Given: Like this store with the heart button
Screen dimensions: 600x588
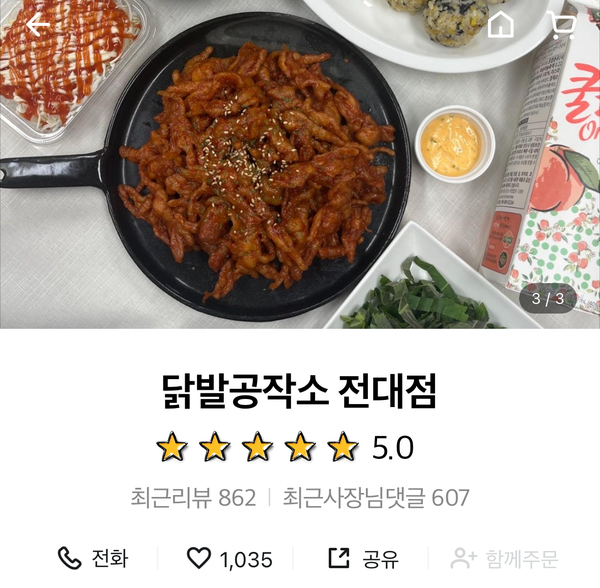Looking at the screenshot, I should pyautogui.click(x=229, y=558).
